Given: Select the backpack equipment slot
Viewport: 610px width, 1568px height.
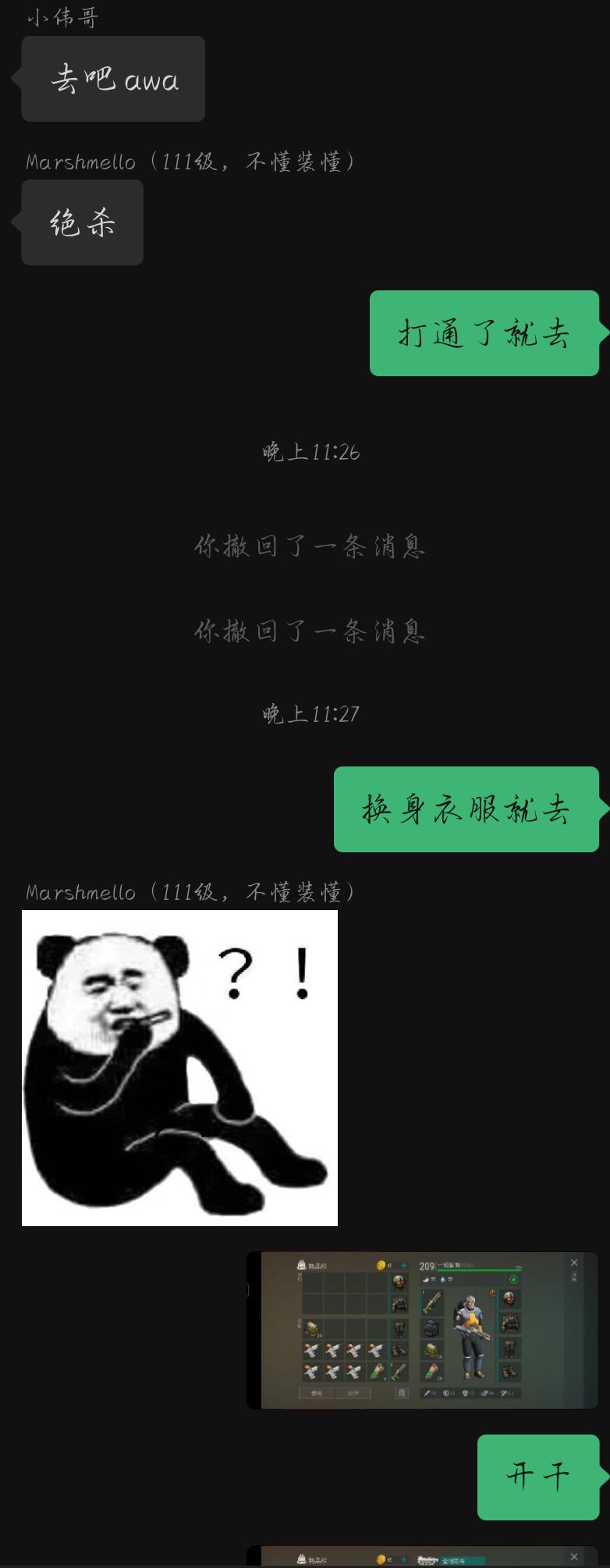Looking at the screenshot, I should coord(431,1328).
